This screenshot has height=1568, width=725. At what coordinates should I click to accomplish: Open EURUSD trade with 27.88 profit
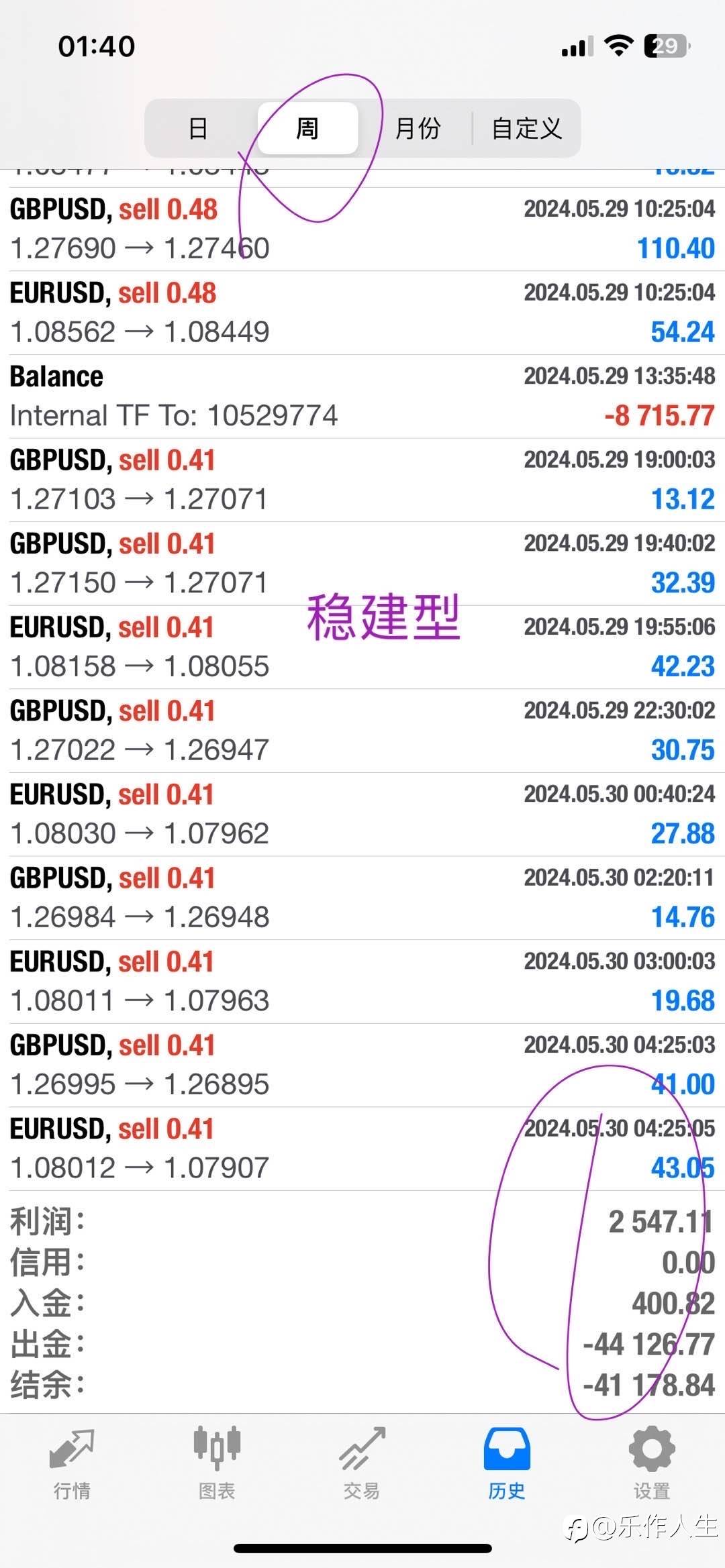coord(362,815)
